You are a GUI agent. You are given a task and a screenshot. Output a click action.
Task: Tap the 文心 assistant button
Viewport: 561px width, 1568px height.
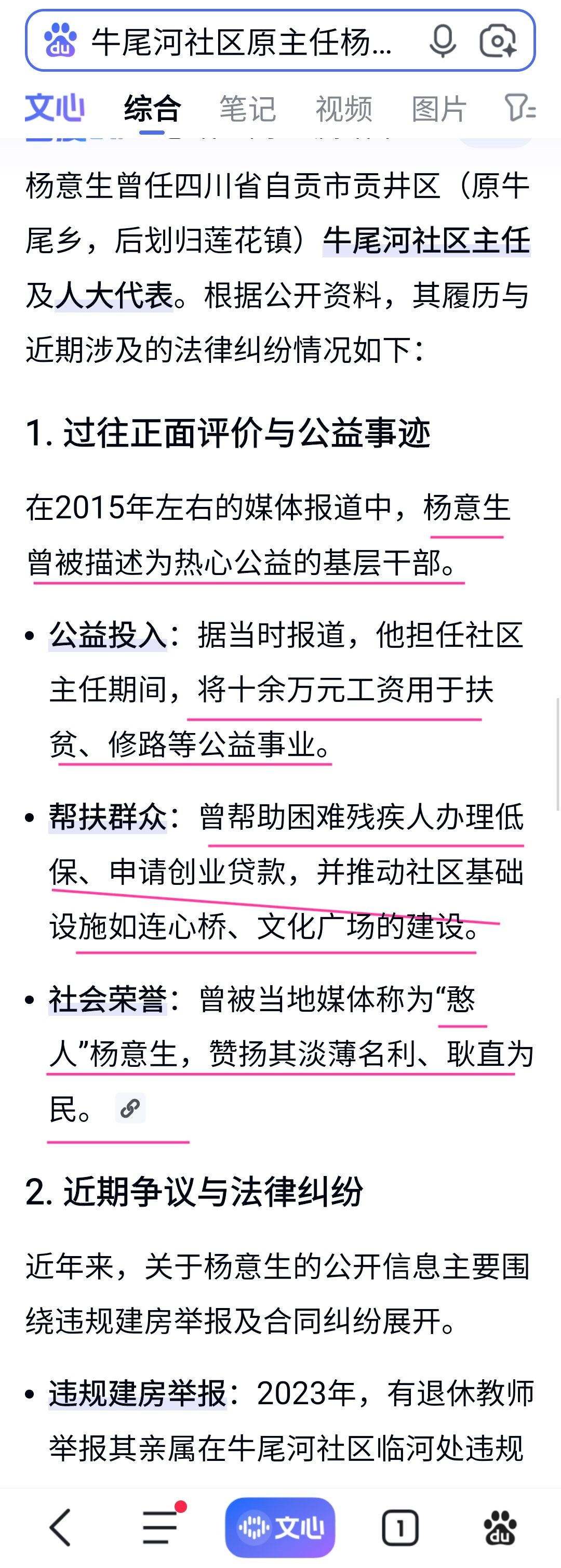280,1527
